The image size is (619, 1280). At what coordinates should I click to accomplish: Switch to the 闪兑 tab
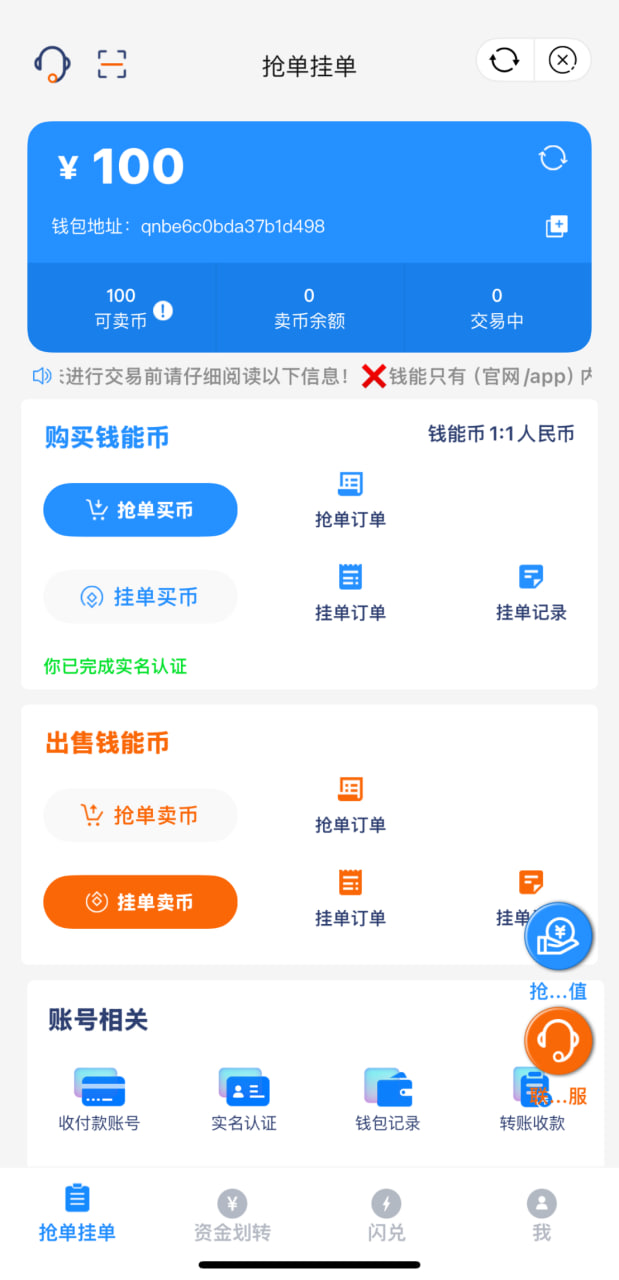click(x=386, y=1215)
